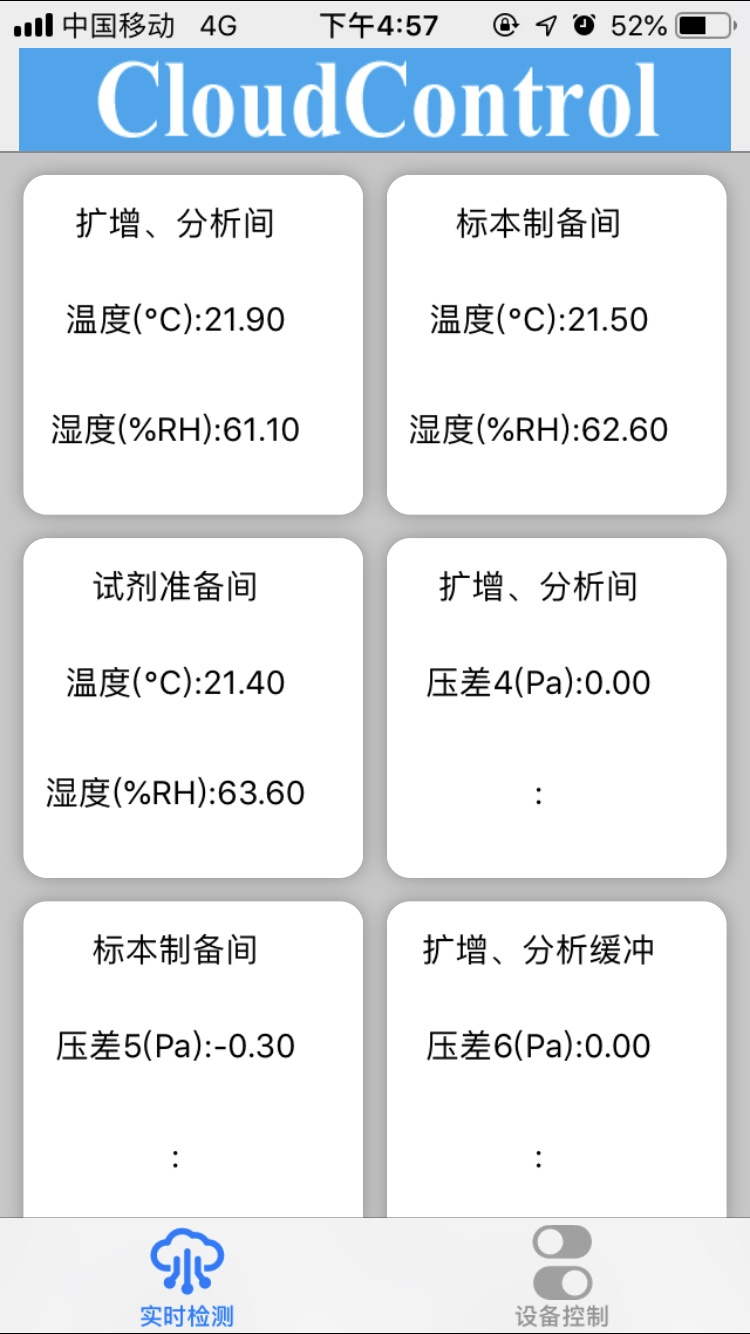The height and width of the screenshot is (1334, 750).
Task: Select the 实时检测 tab
Action: 187,1277
